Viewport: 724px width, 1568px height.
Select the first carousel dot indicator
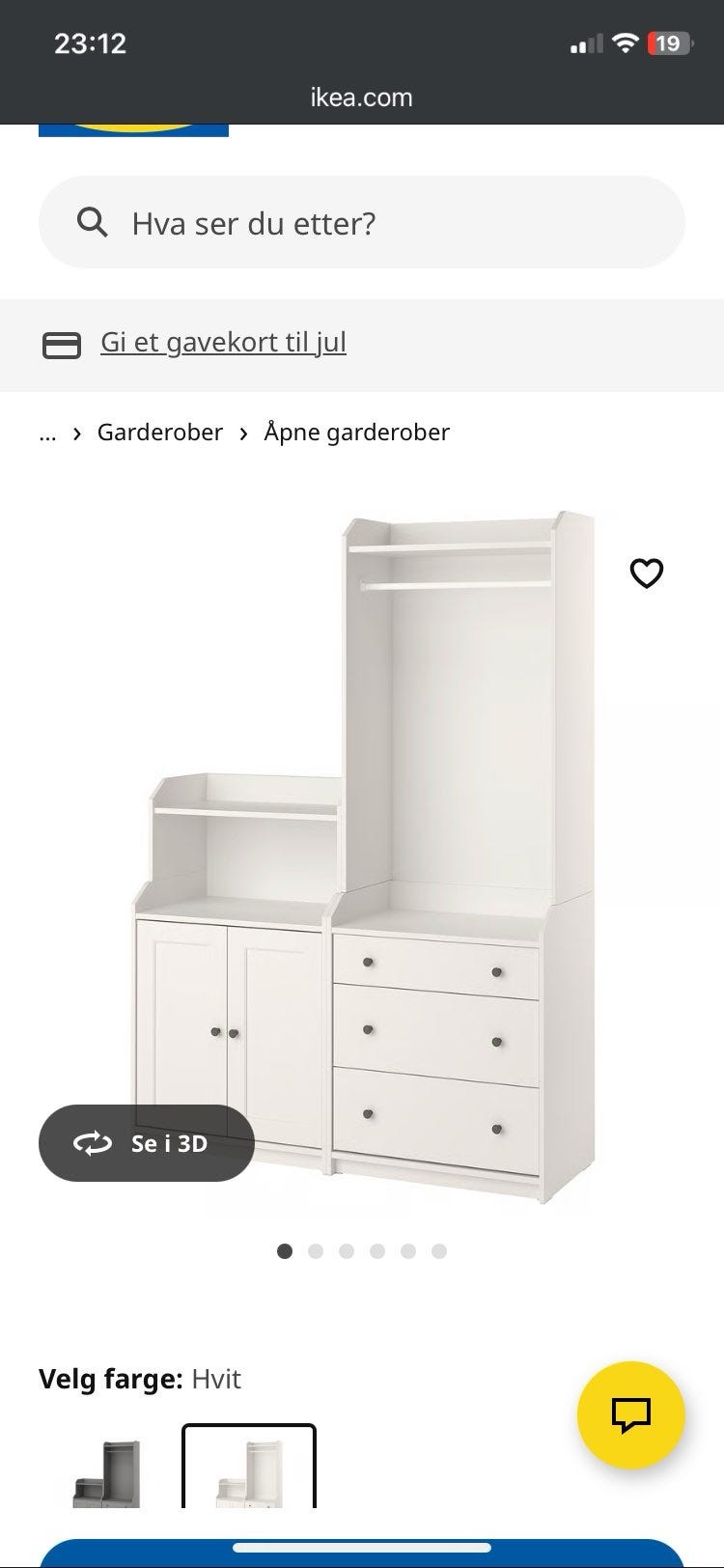(x=285, y=1250)
